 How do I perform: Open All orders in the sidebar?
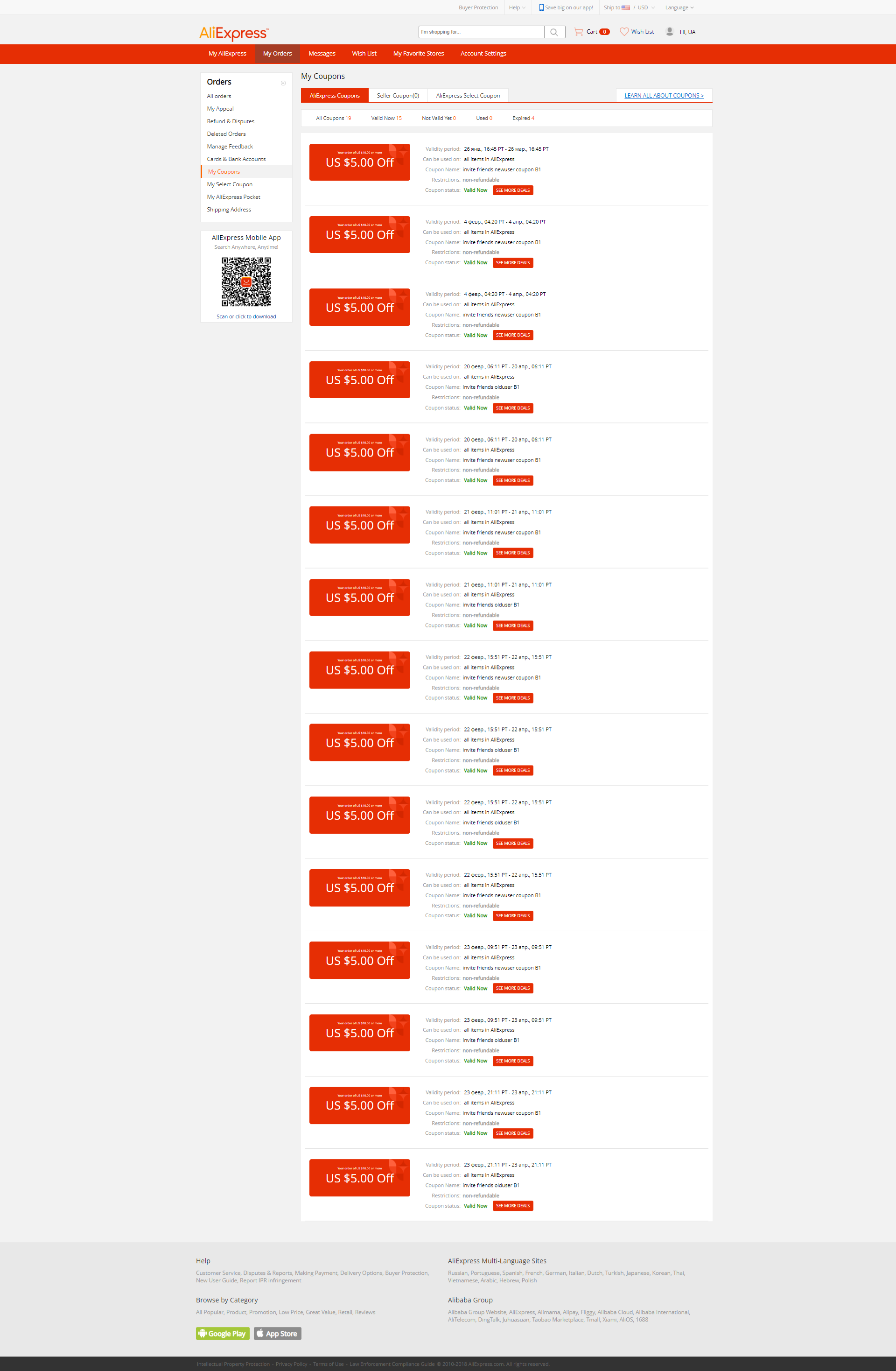[219, 96]
